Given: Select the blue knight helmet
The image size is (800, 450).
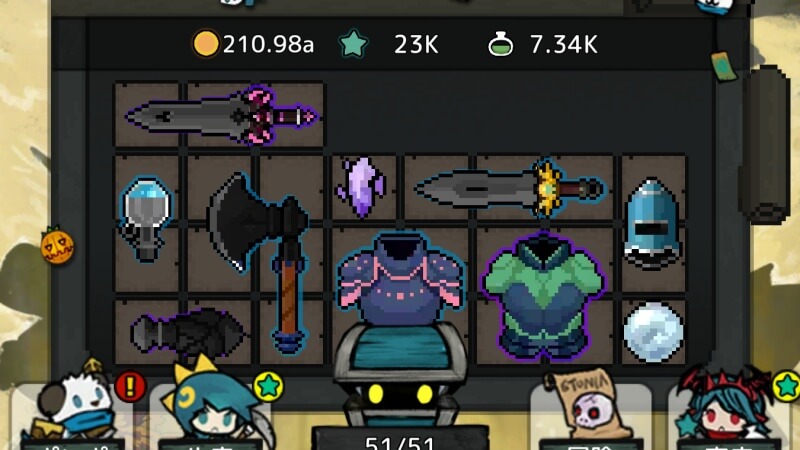Looking at the screenshot, I should 652,222.
